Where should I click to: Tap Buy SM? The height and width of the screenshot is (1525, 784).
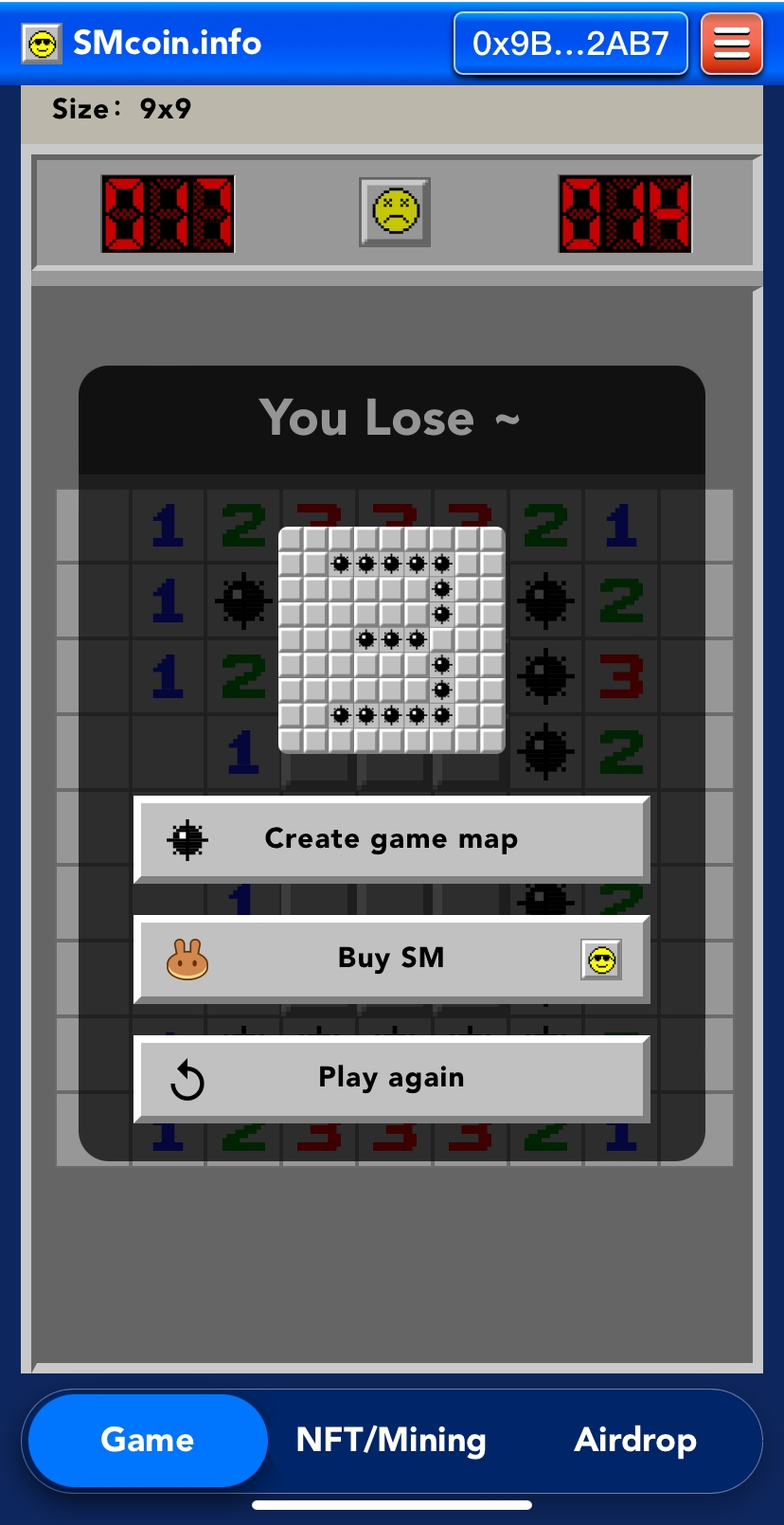(x=392, y=959)
